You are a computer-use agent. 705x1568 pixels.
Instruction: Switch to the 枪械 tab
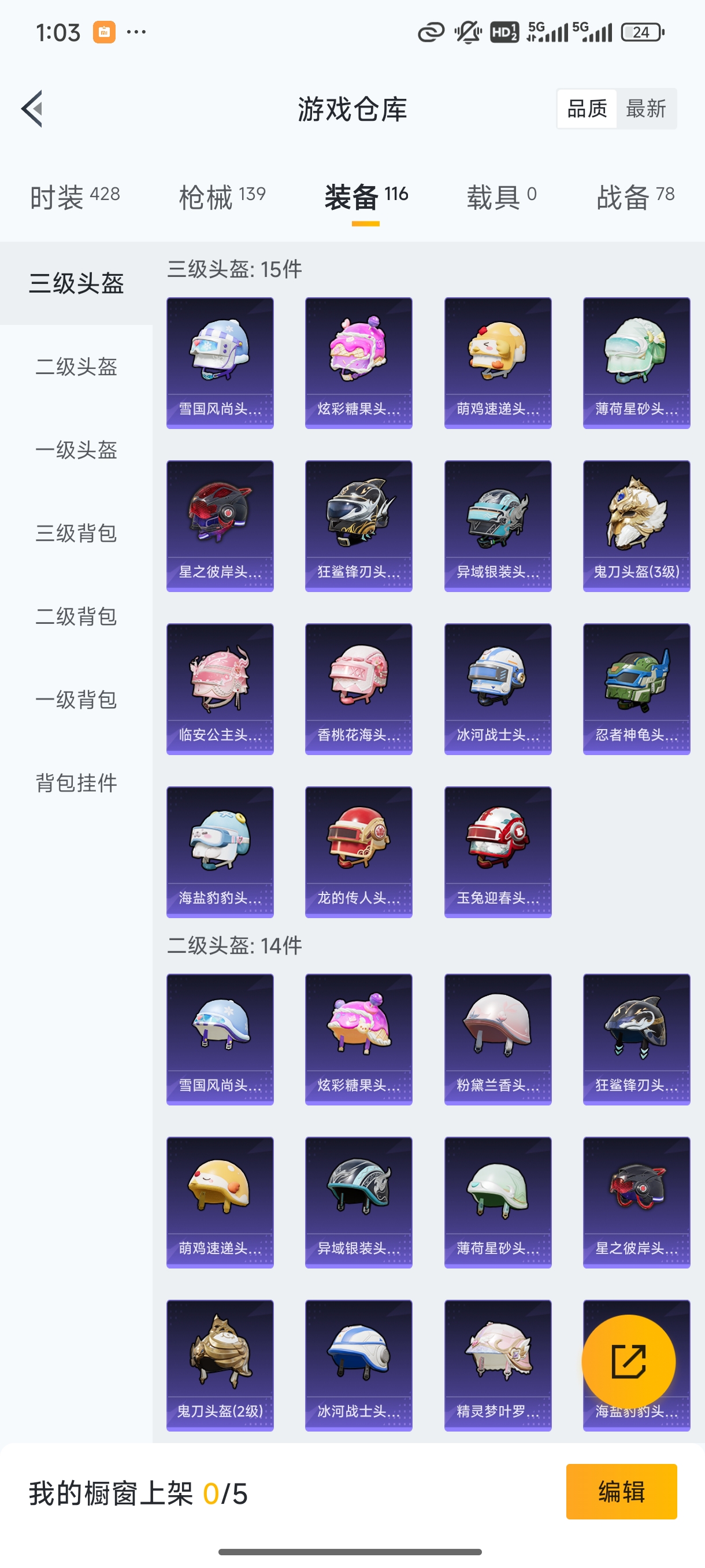click(x=222, y=197)
